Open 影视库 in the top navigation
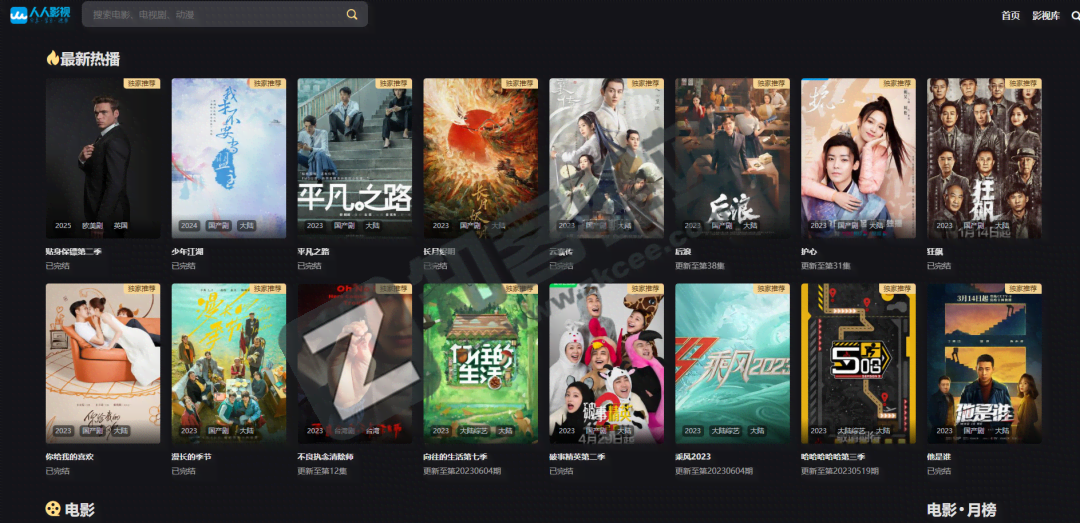The width and height of the screenshot is (1080, 523). coord(1046,15)
